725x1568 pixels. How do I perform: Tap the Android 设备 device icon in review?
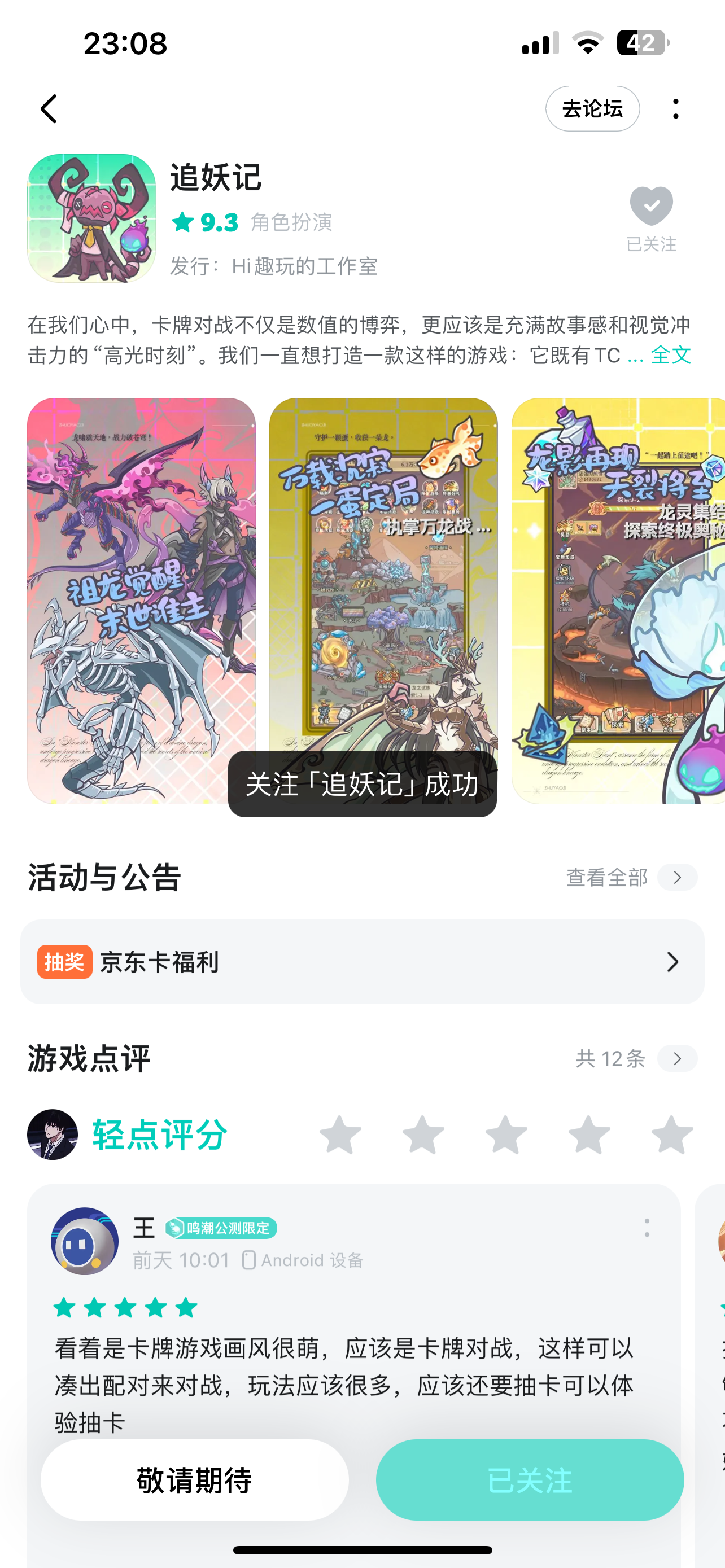pyautogui.click(x=250, y=1260)
